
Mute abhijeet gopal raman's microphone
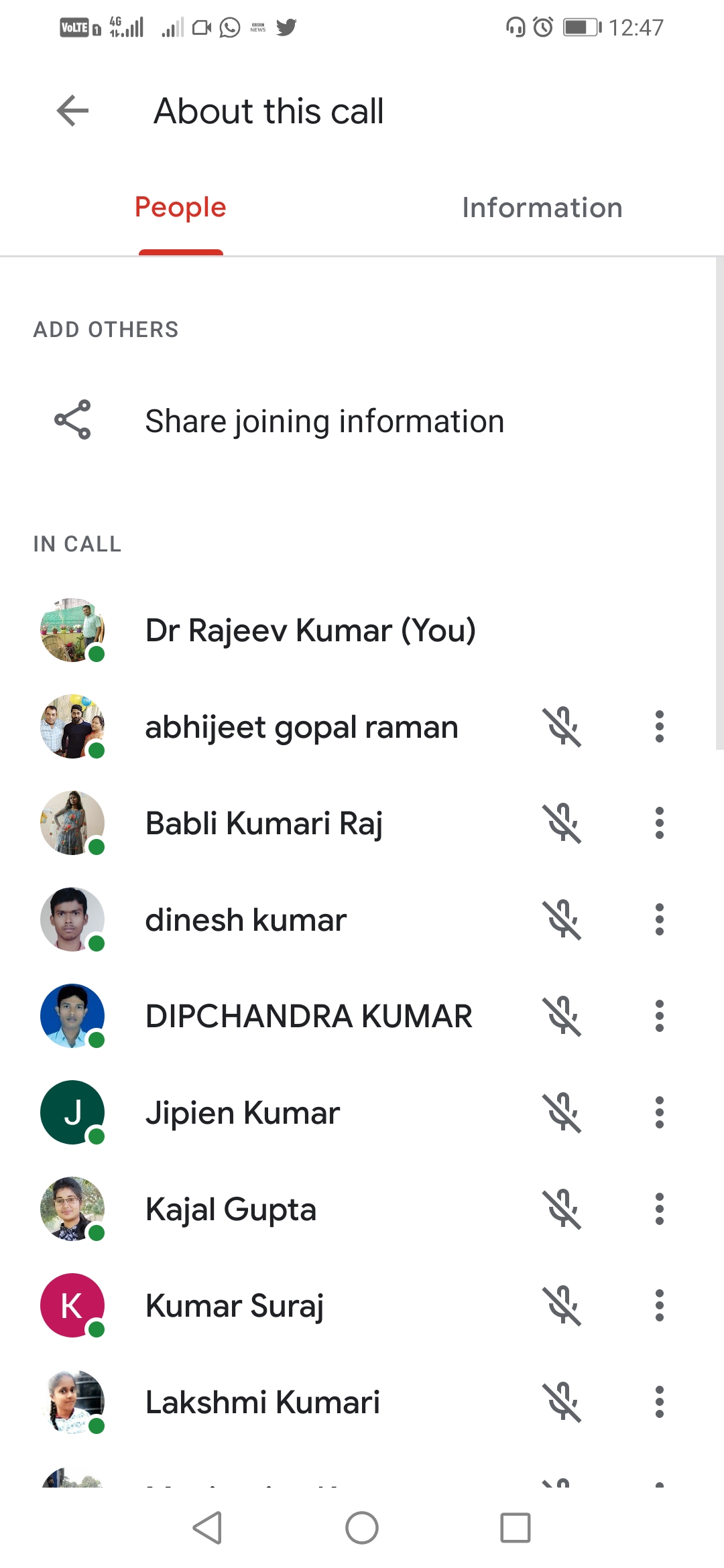(x=562, y=727)
